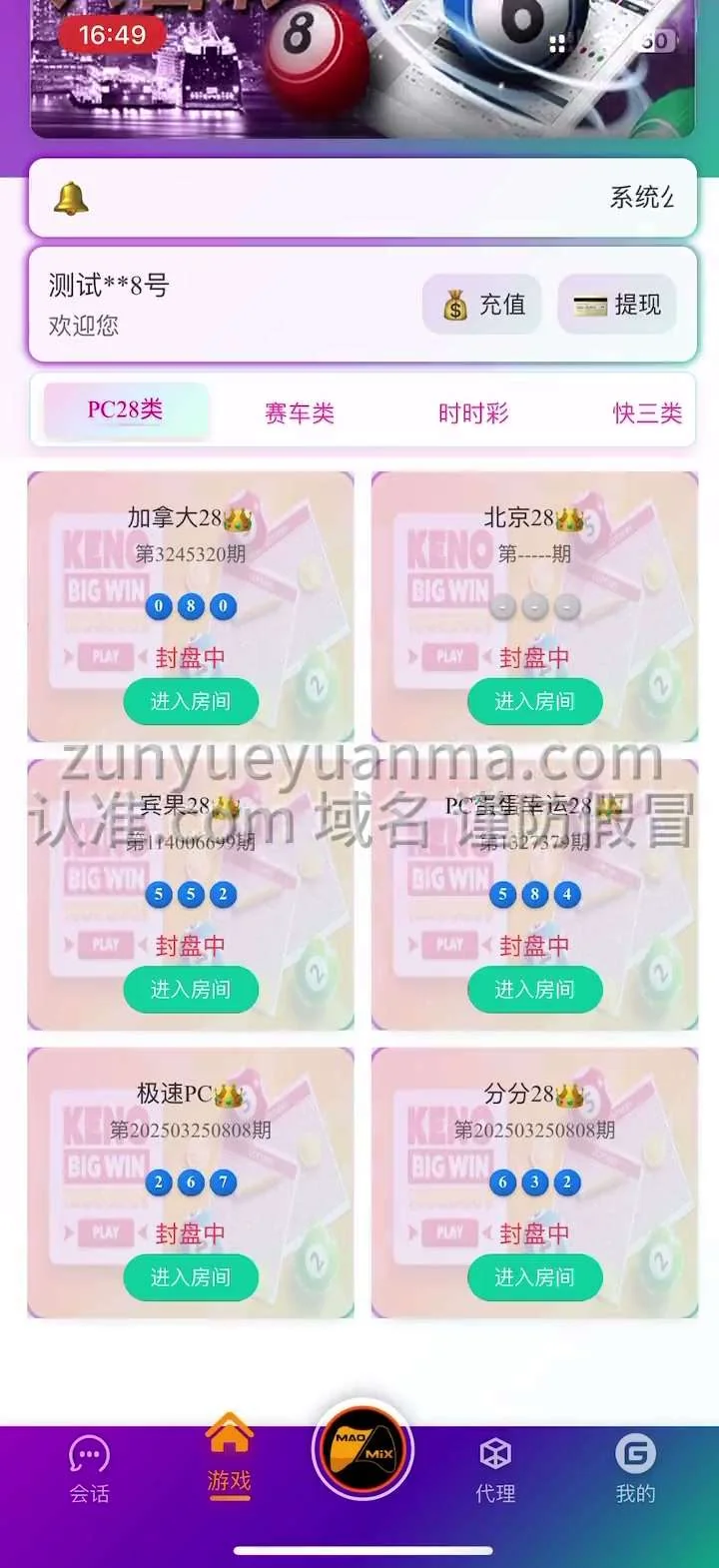The image size is (719, 1568).
Task: Select the PC28类 tab
Action: click(125, 409)
